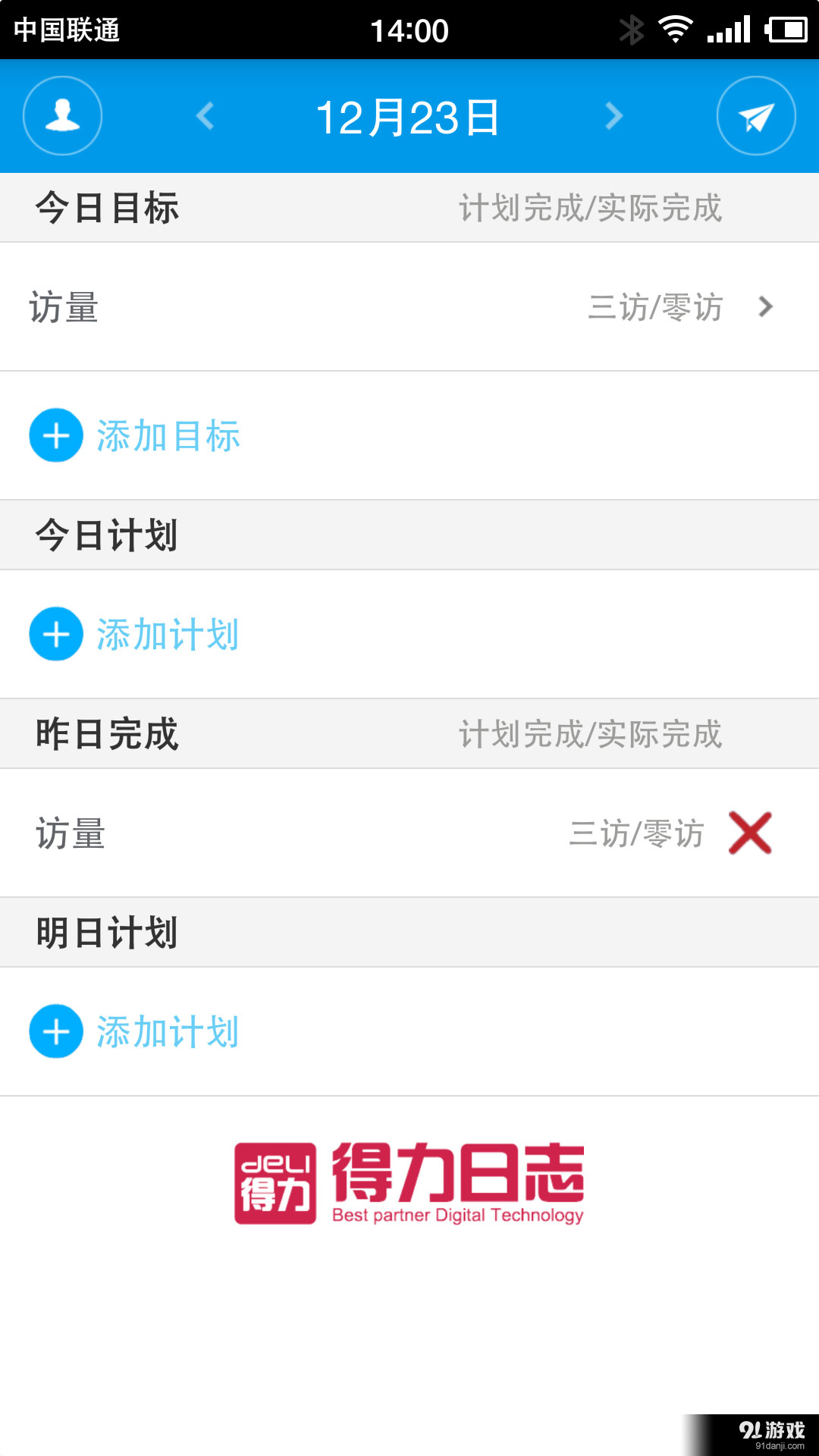Image resolution: width=819 pixels, height=1456 pixels.
Task: Tap the 计划完成/实际完成 progress label
Action: pyautogui.click(x=590, y=206)
